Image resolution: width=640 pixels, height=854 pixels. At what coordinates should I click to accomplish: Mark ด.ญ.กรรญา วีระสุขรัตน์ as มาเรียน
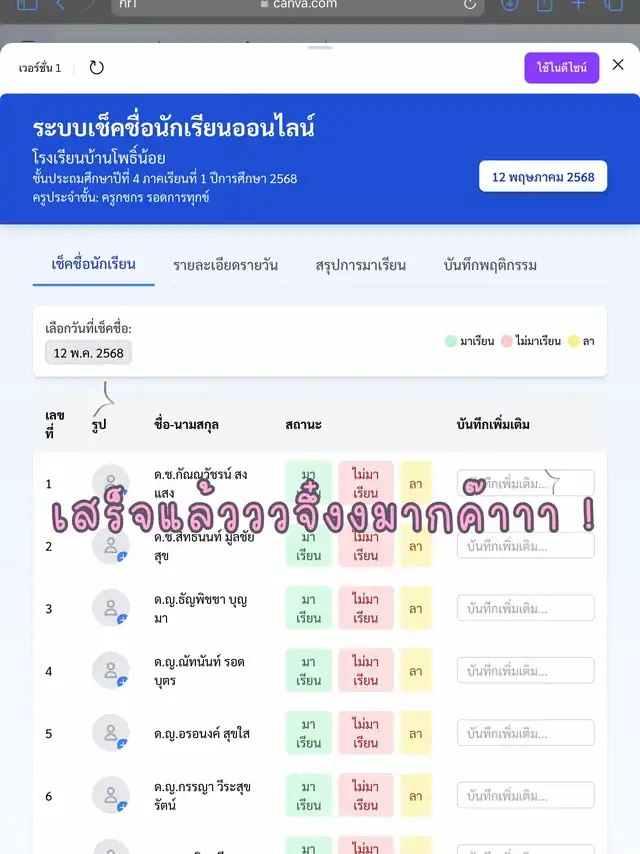click(308, 795)
